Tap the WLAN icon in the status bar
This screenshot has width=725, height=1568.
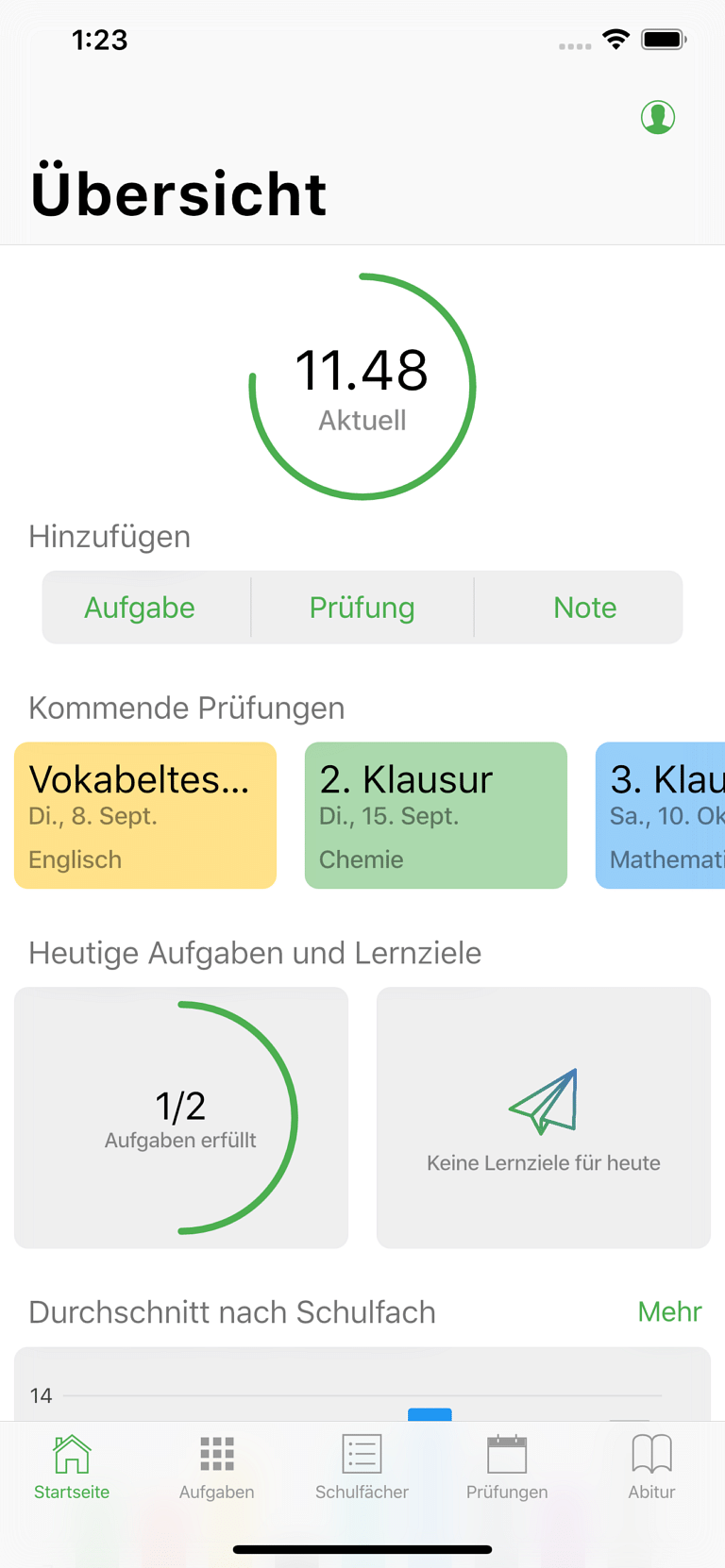pos(616,40)
